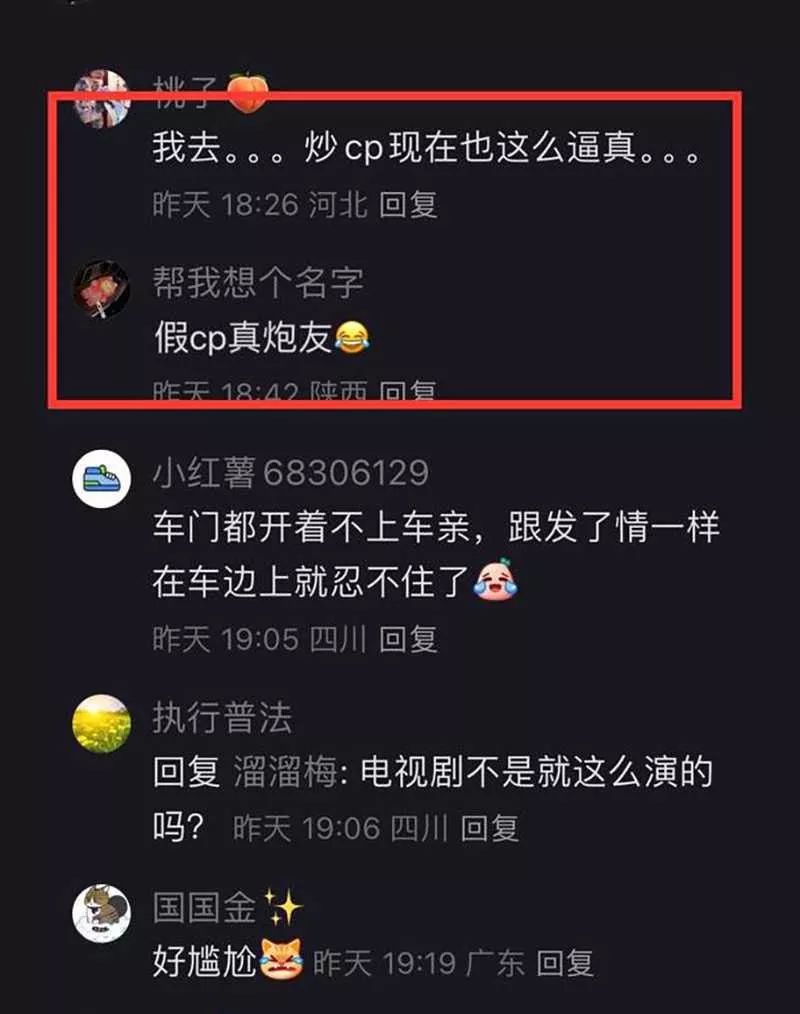Open 帮我想个名字's profile avatar
The width and height of the screenshot is (800, 1014).
pyautogui.click(x=102, y=290)
